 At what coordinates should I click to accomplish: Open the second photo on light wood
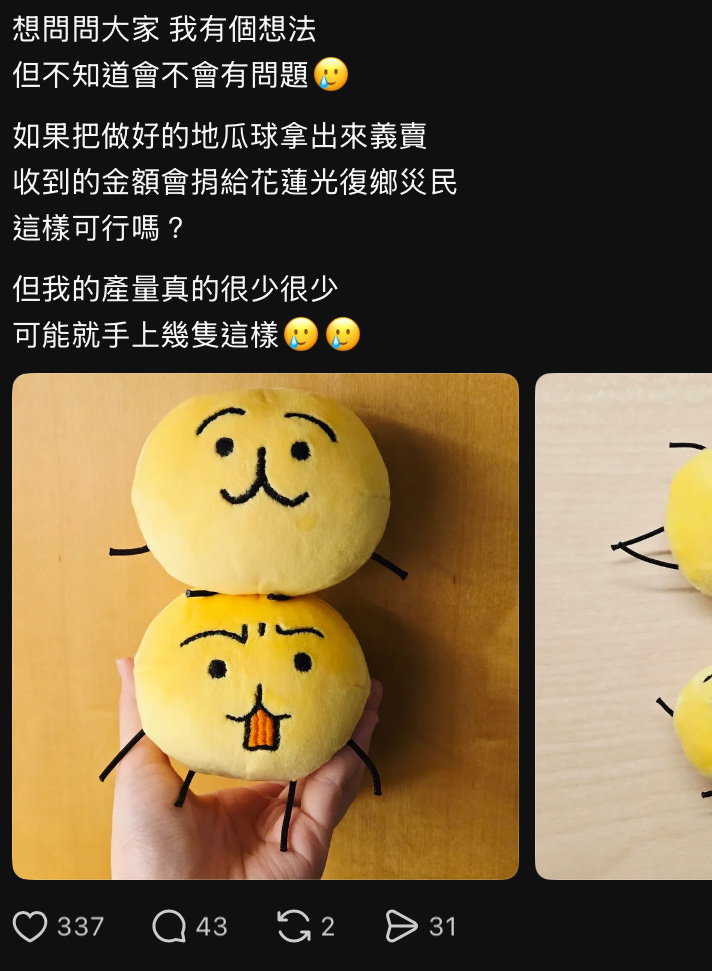[x=624, y=626]
